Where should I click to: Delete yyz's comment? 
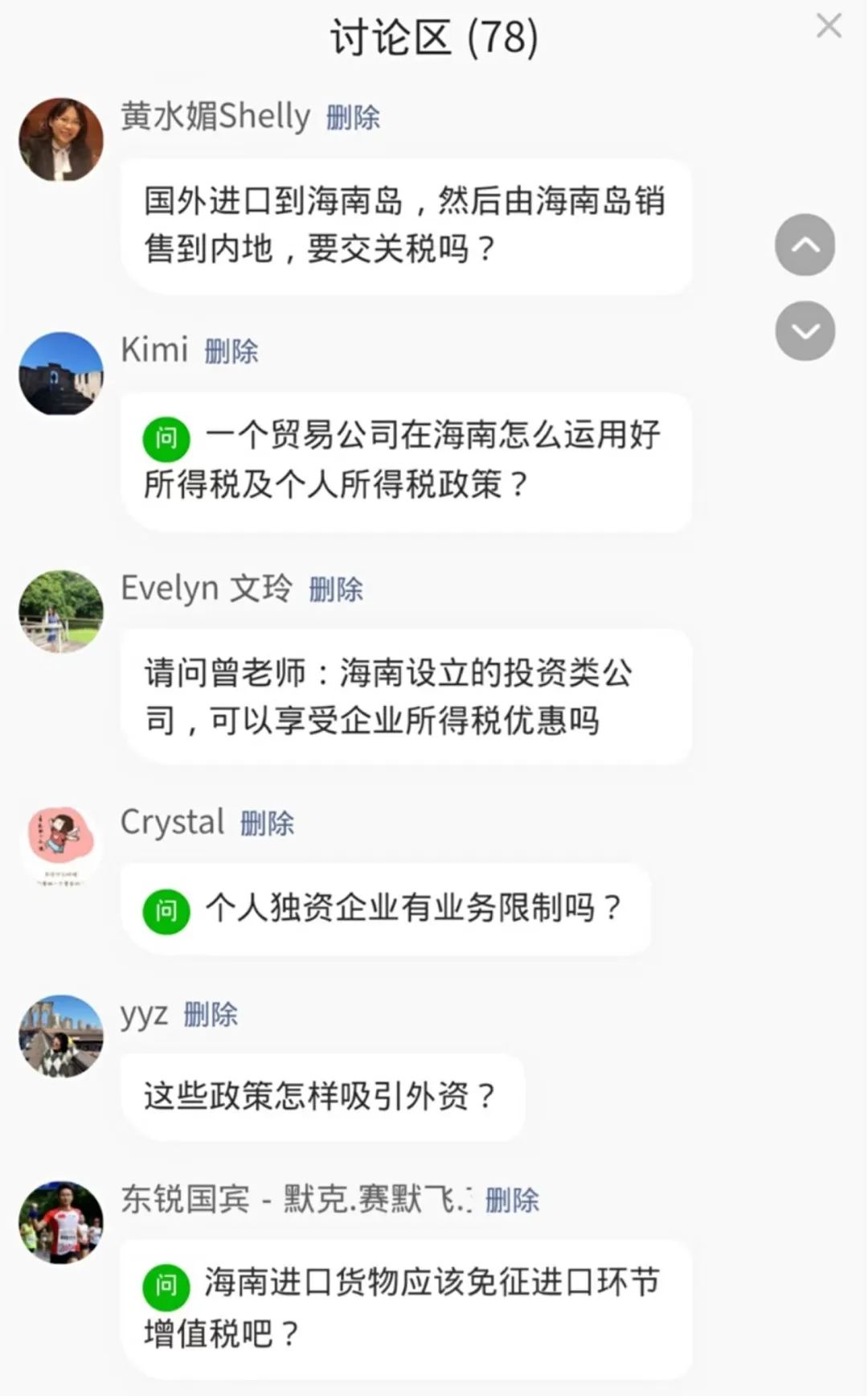click(211, 1015)
